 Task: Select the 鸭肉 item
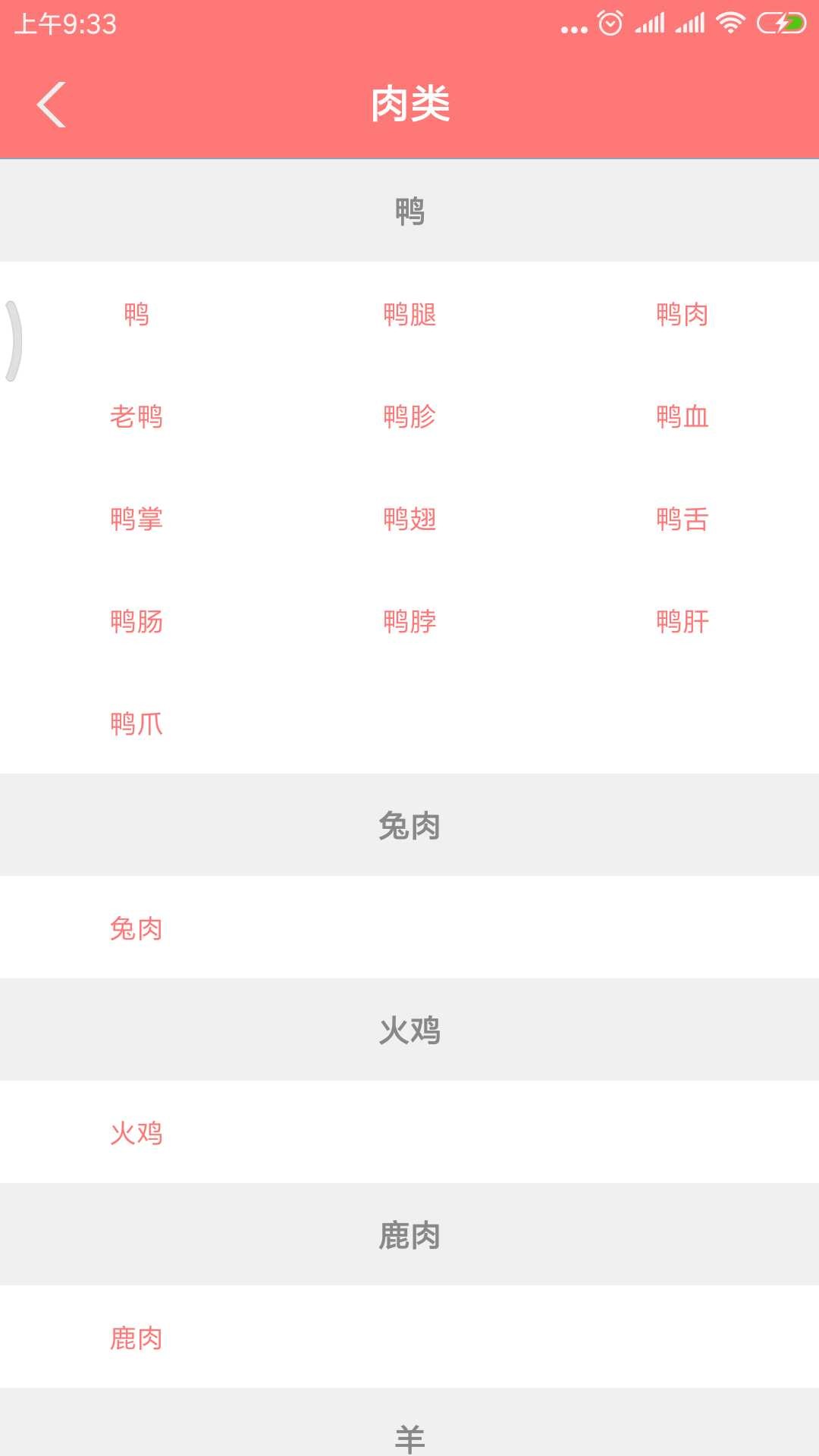tap(682, 314)
